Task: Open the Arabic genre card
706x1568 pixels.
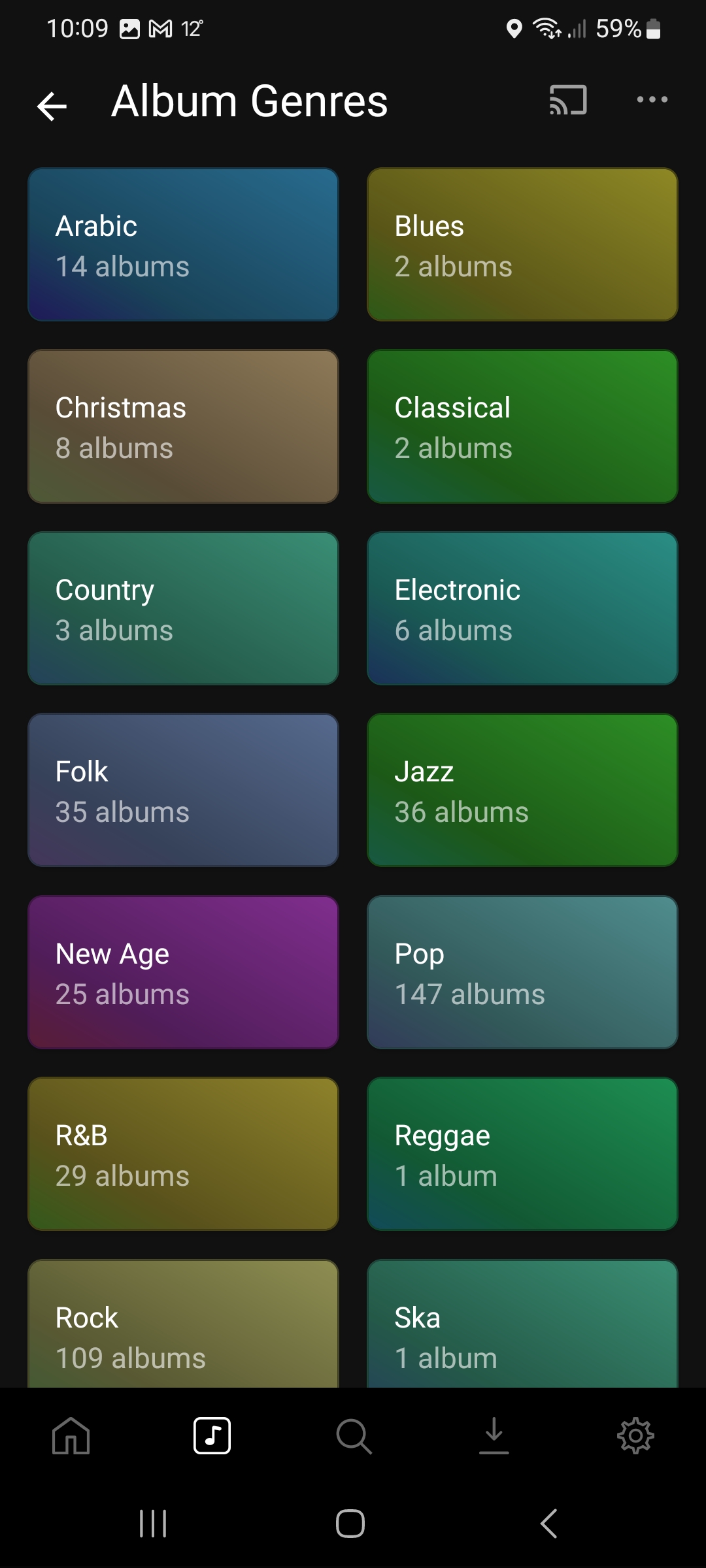Action: [183, 244]
